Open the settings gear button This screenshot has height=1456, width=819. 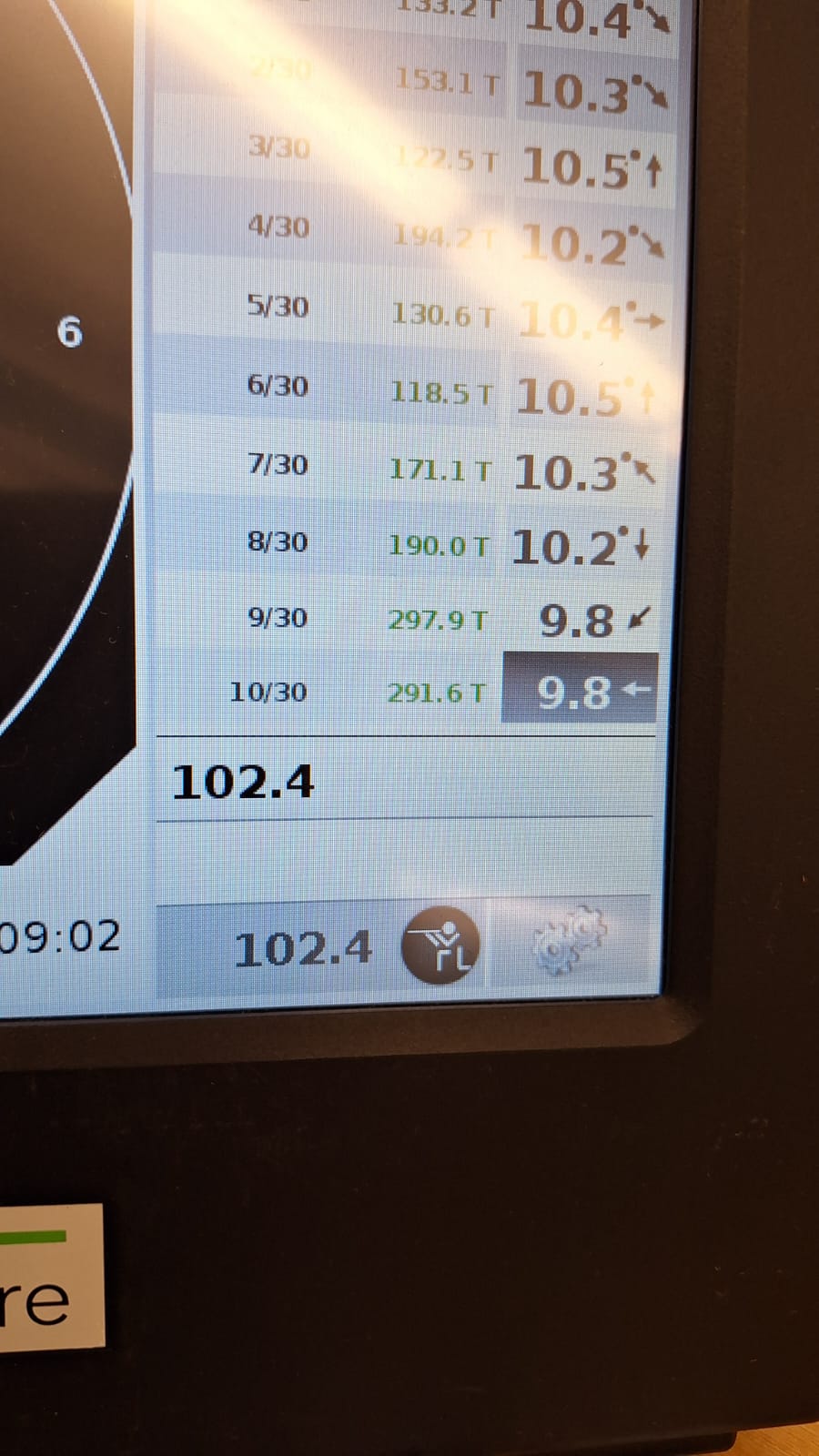coord(571,943)
